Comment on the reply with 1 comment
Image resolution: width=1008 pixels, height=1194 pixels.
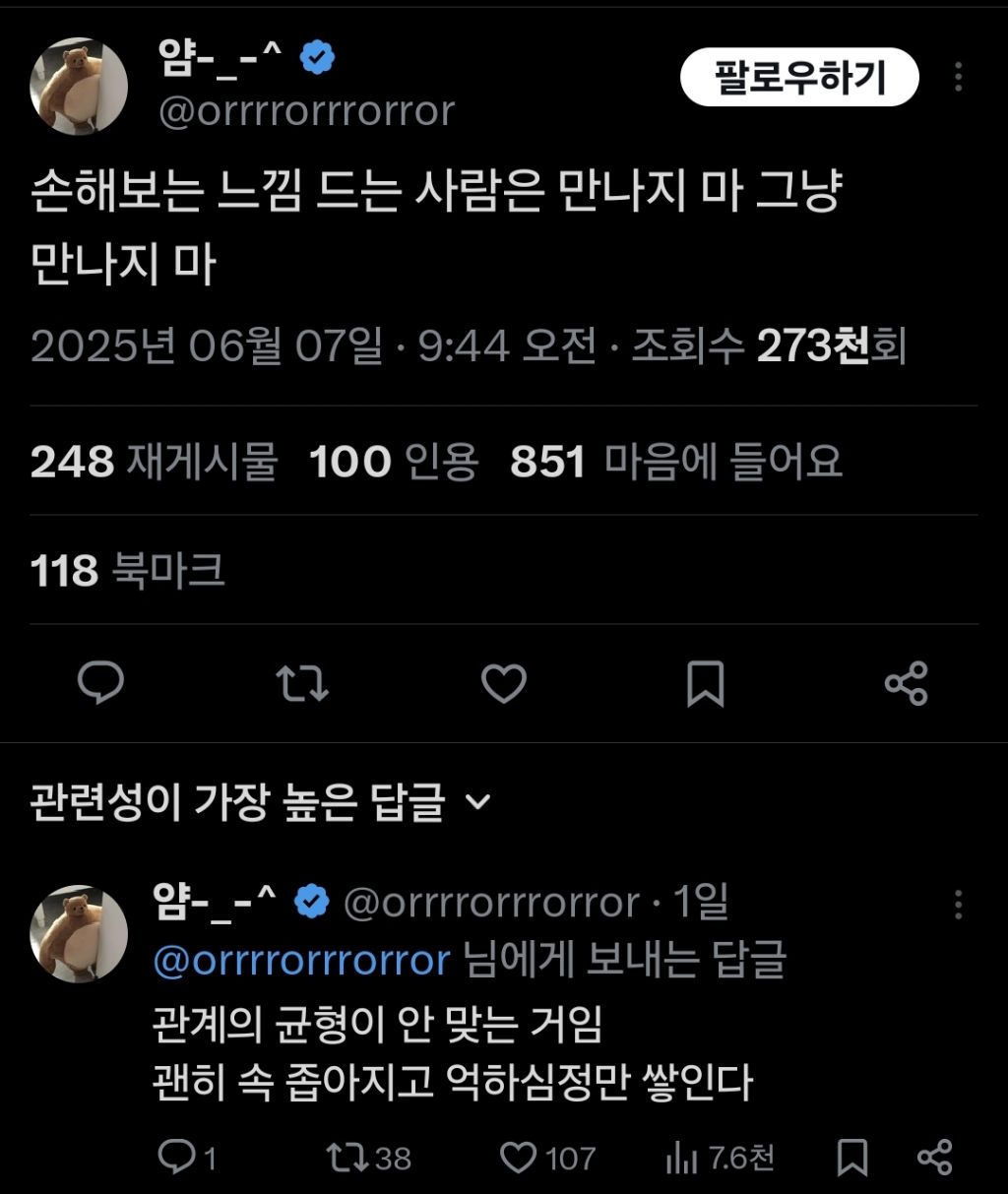pyautogui.click(x=187, y=1158)
